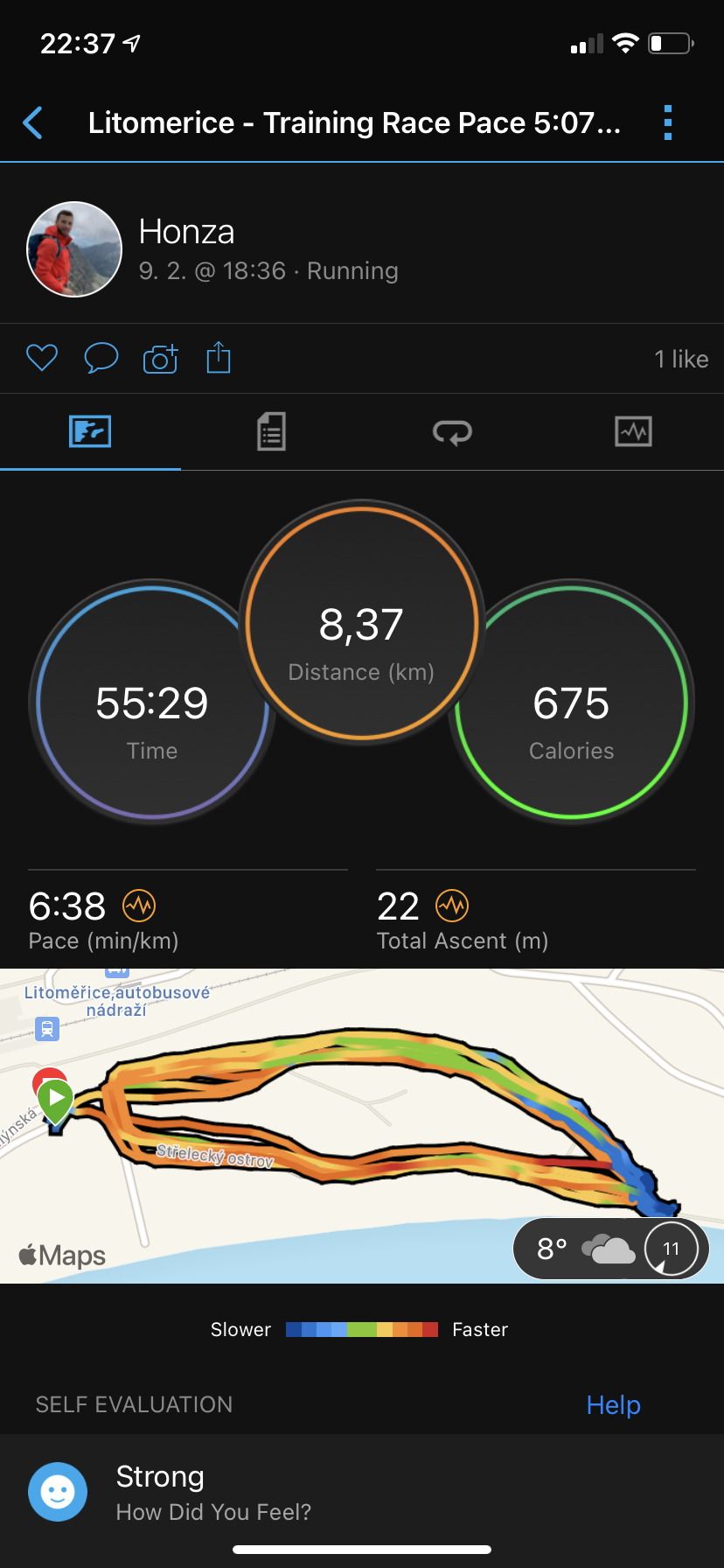Select the overview map tab
This screenshot has width=724, height=1568.
[x=90, y=431]
